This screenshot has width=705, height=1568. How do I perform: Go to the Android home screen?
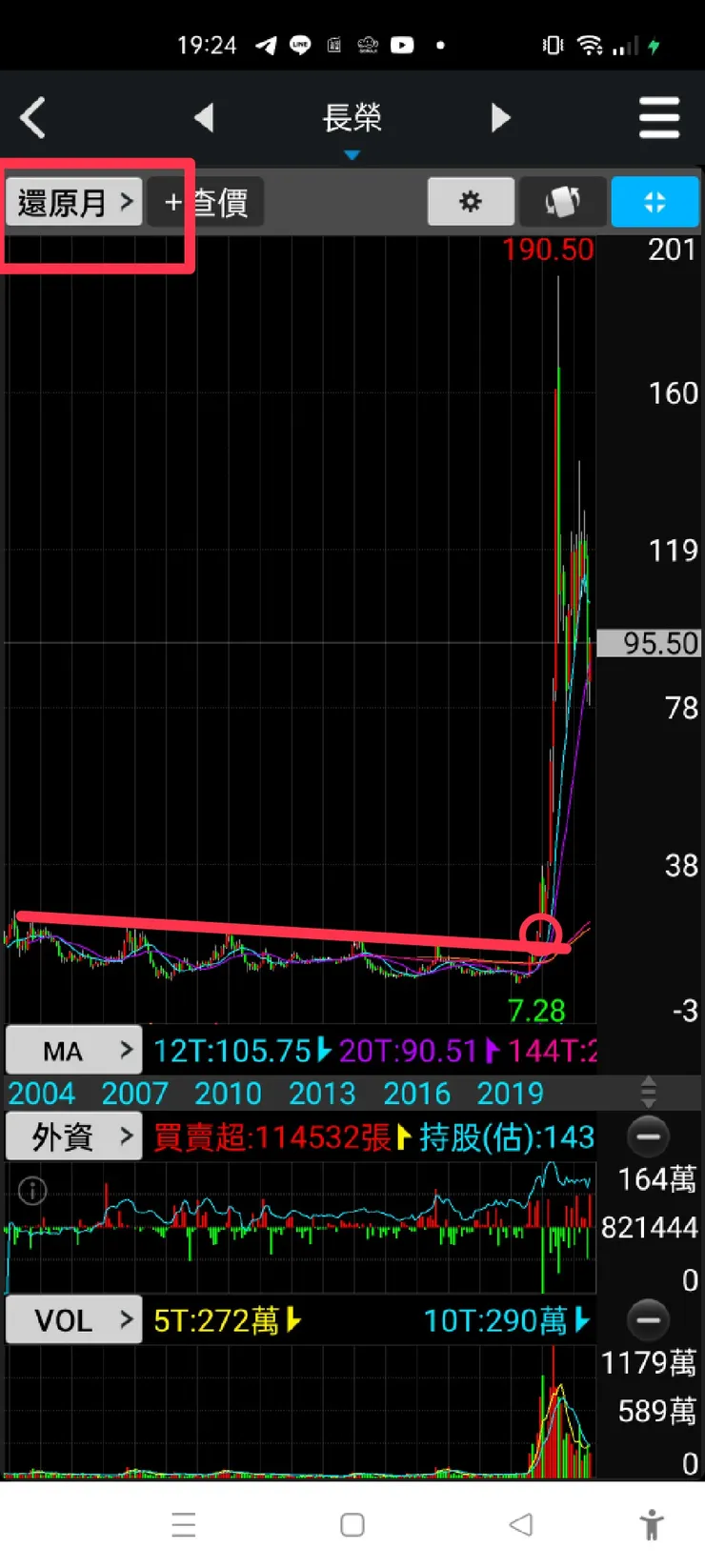coord(352,1525)
